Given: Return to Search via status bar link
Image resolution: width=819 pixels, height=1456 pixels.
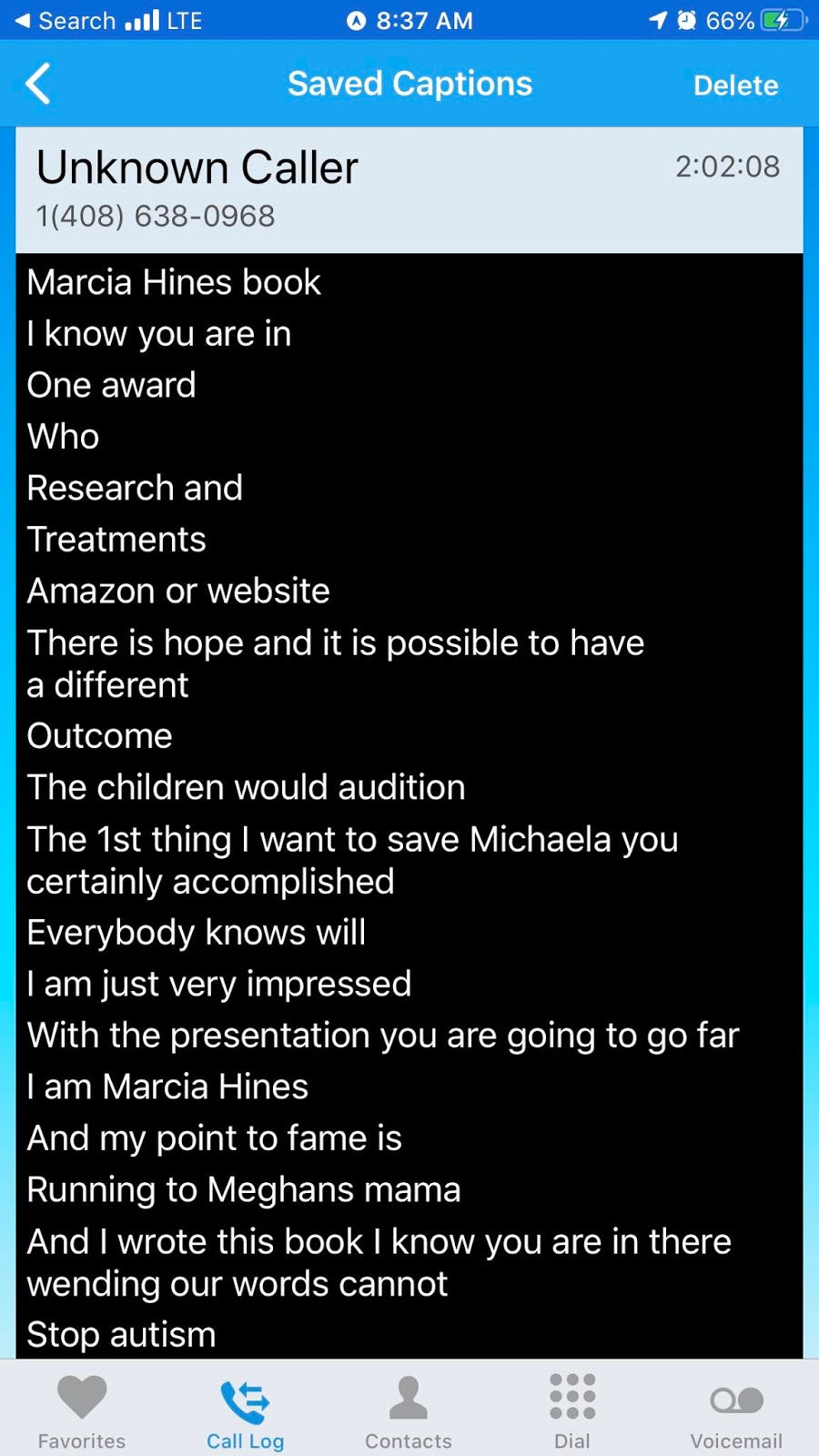Looking at the screenshot, I should click(x=66, y=21).
